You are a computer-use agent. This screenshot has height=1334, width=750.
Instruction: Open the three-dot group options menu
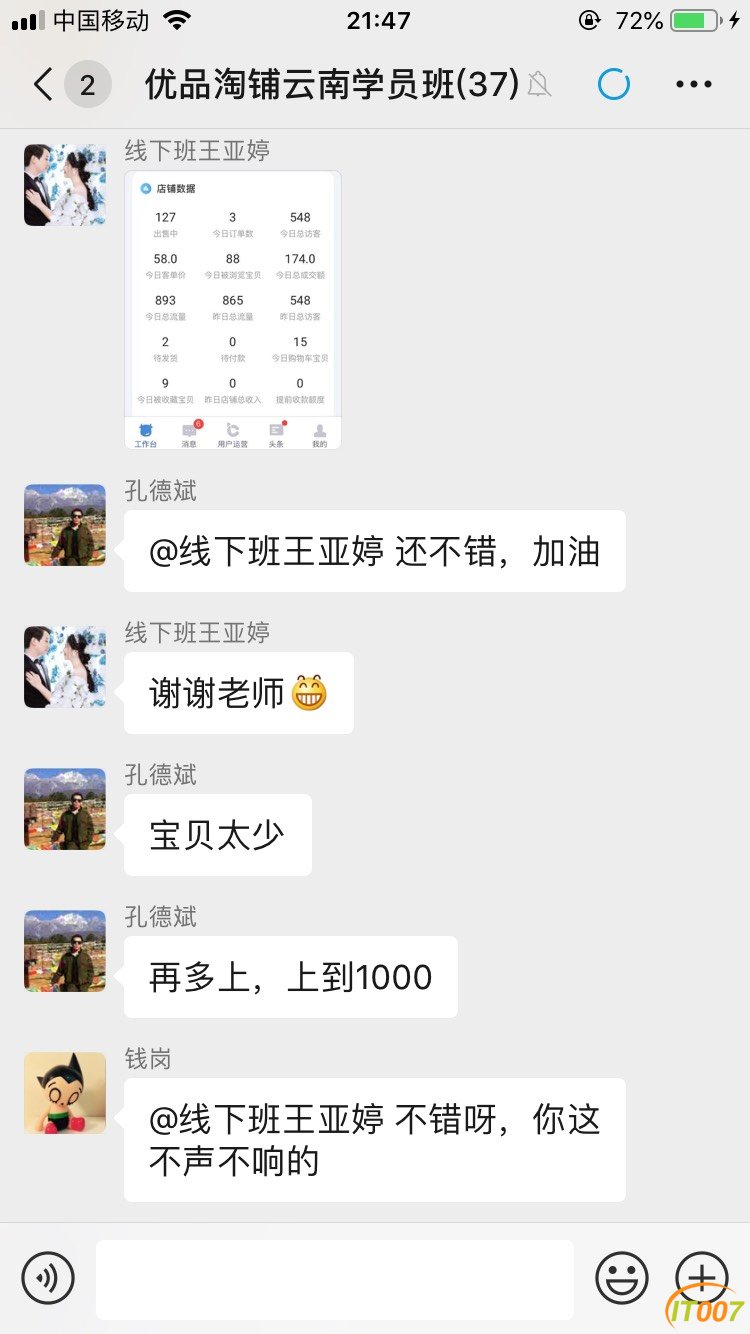694,85
